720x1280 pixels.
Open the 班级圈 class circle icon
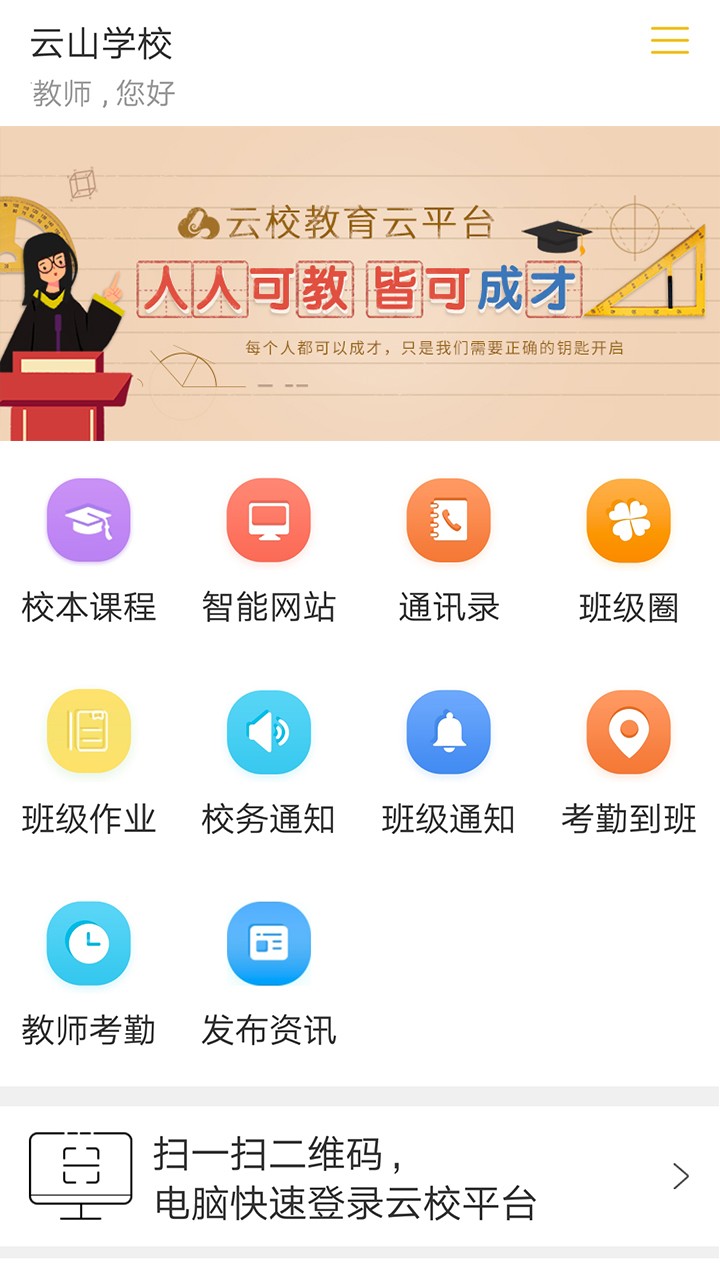point(628,520)
